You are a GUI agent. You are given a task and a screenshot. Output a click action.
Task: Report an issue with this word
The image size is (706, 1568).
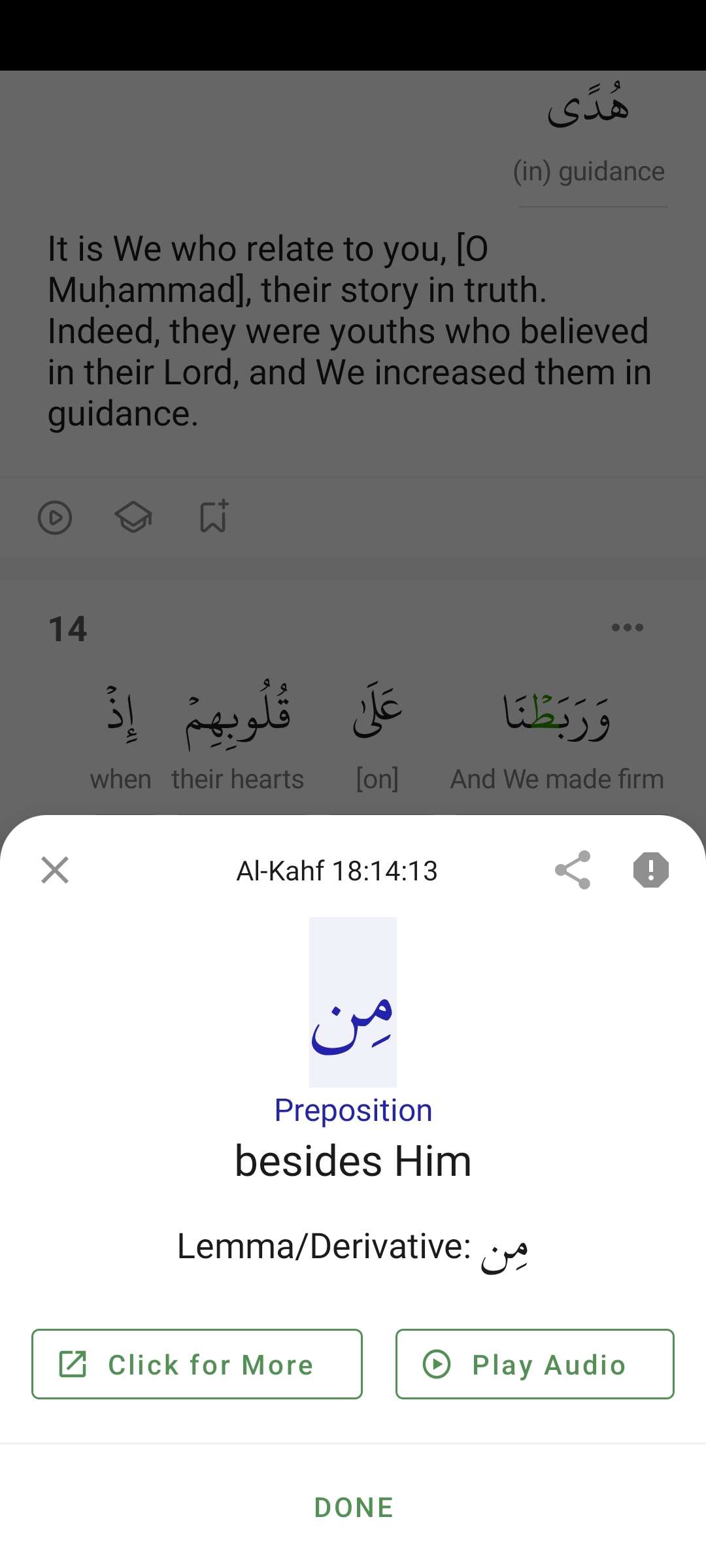(650, 870)
